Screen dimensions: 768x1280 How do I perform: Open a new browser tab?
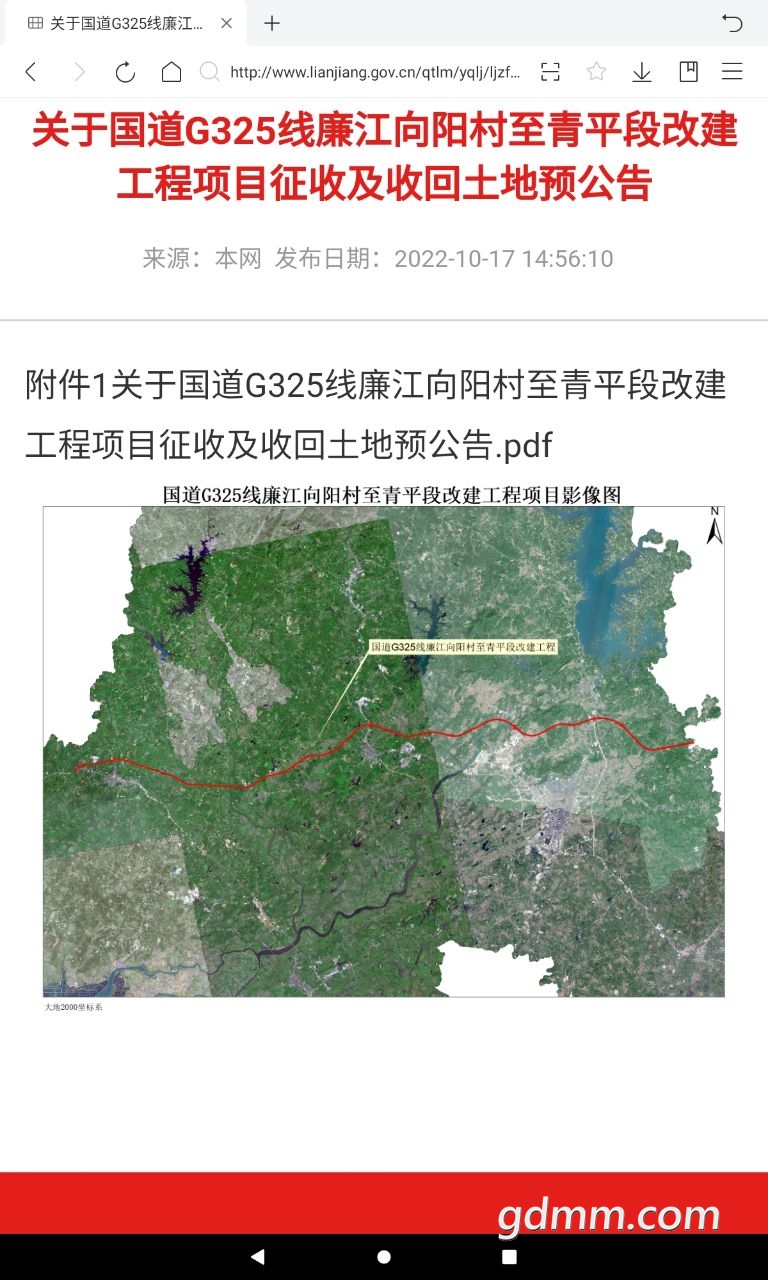click(272, 23)
